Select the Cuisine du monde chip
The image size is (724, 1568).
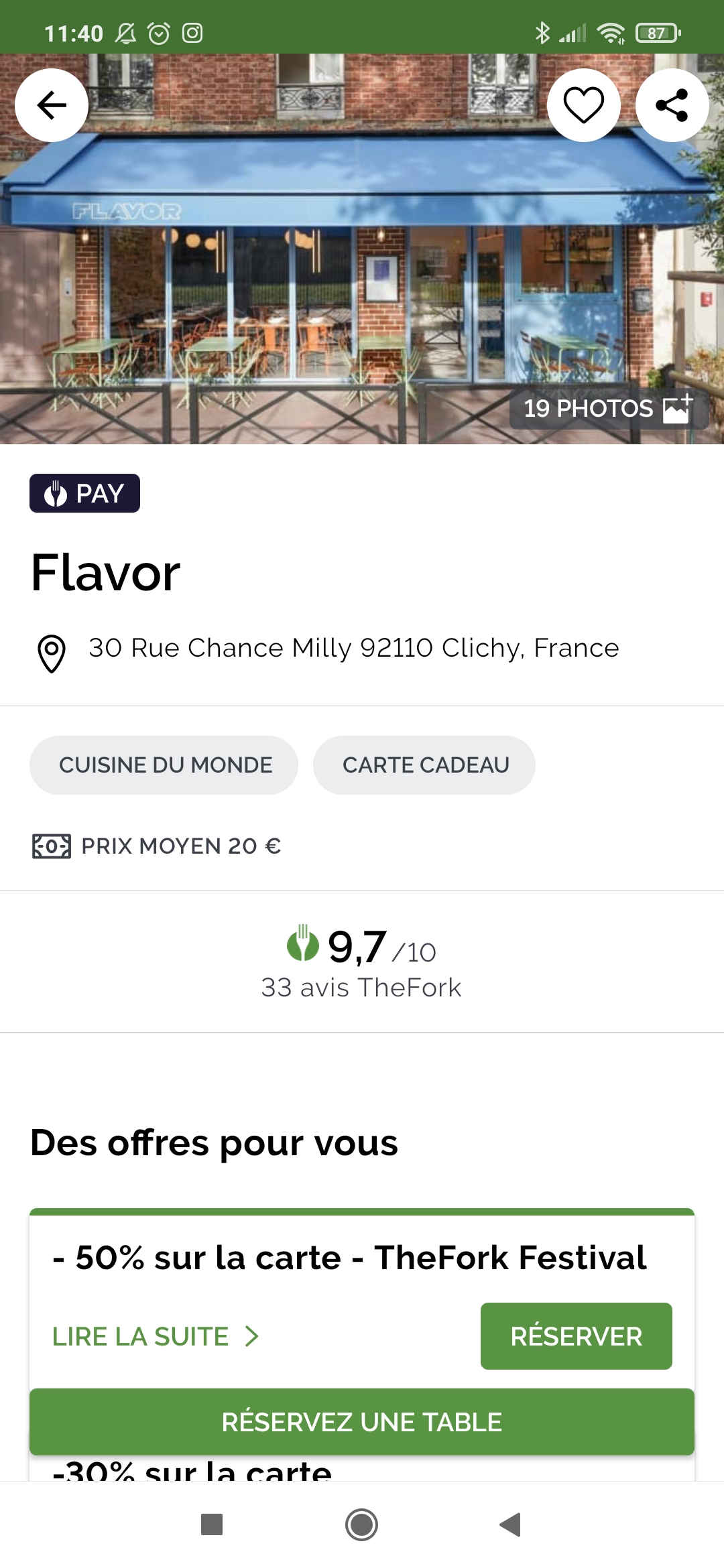(x=164, y=765)
